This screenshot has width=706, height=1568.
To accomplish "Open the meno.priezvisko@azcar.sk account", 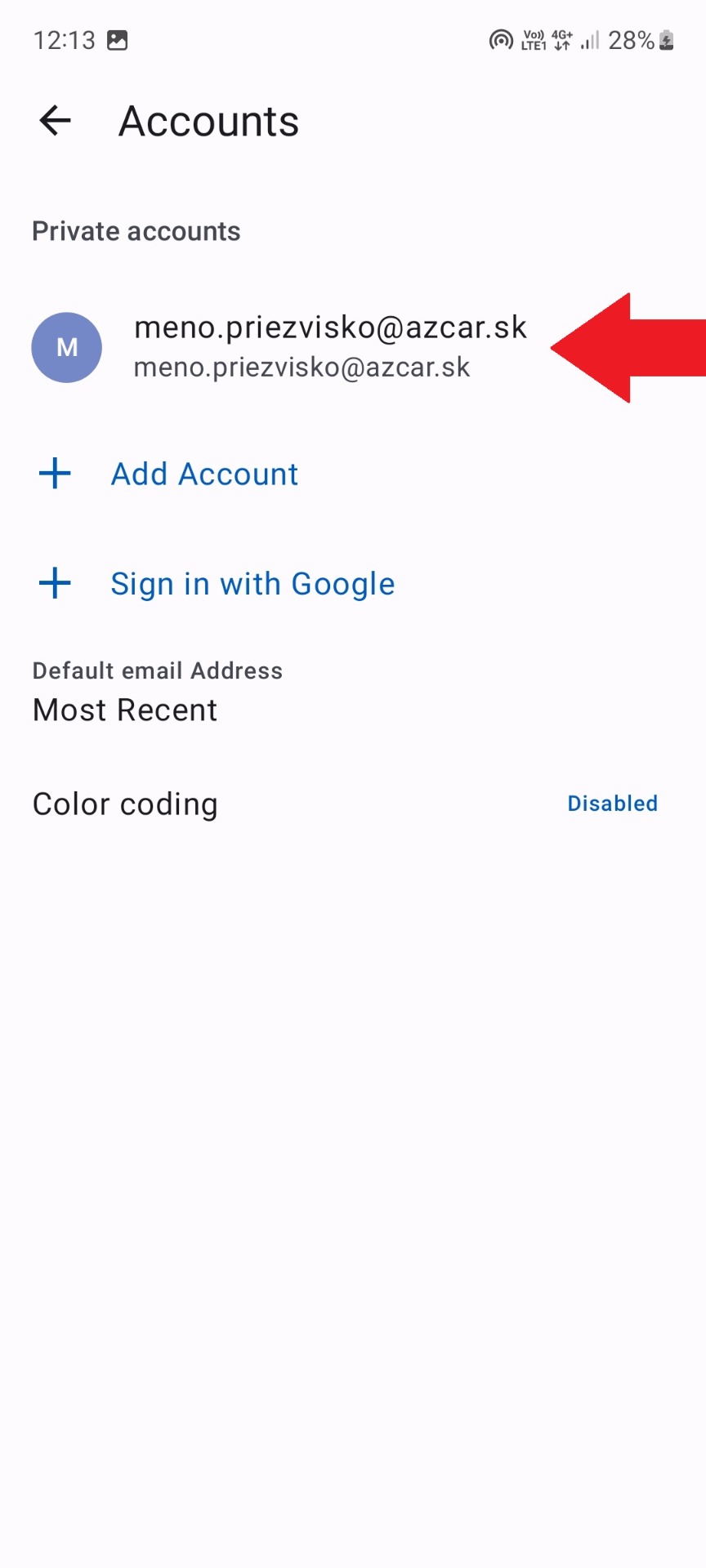I will [x=353, y=348].
